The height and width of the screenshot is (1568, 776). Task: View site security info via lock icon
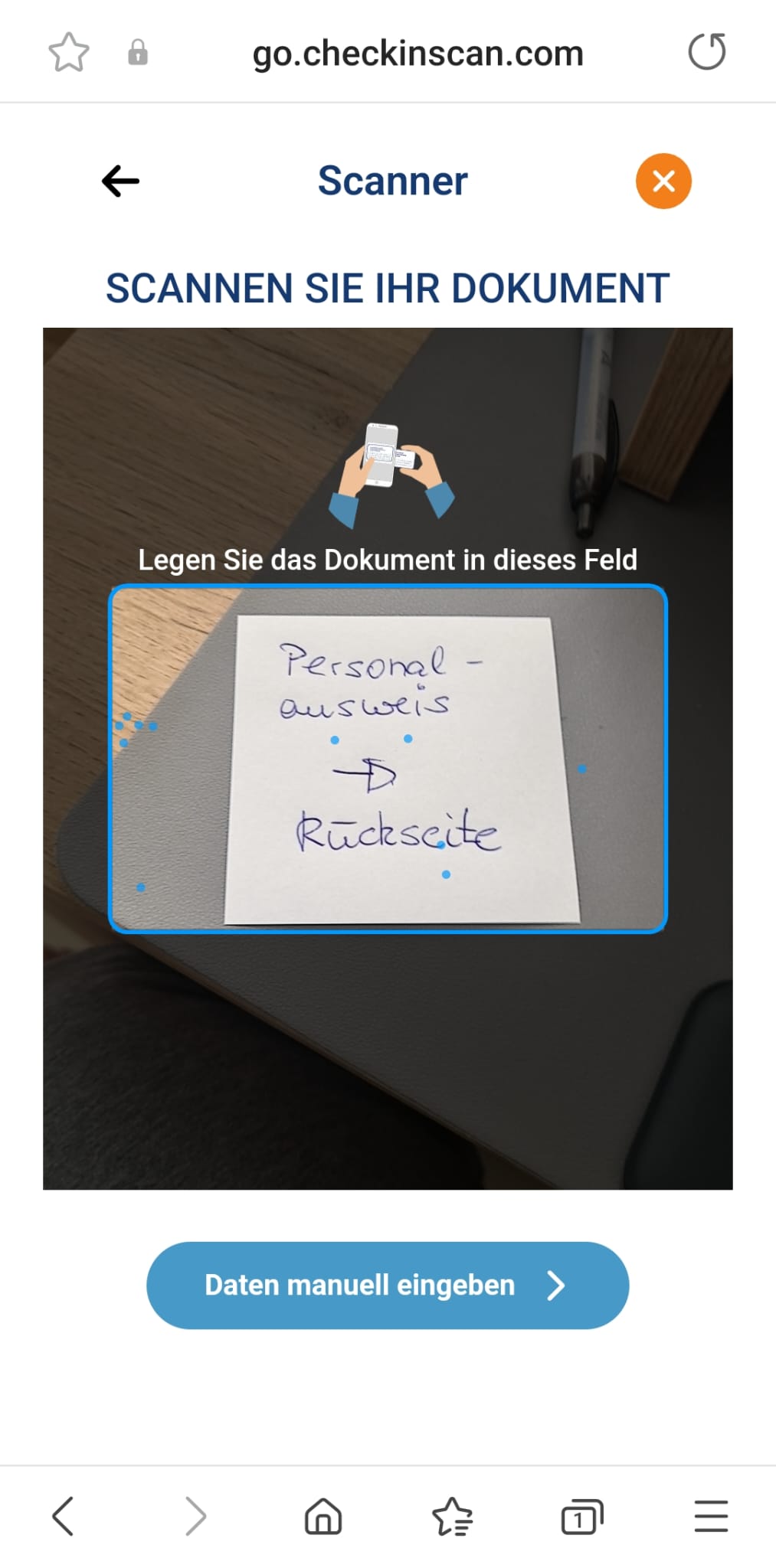pyautogui.click(x=138, y=53)
